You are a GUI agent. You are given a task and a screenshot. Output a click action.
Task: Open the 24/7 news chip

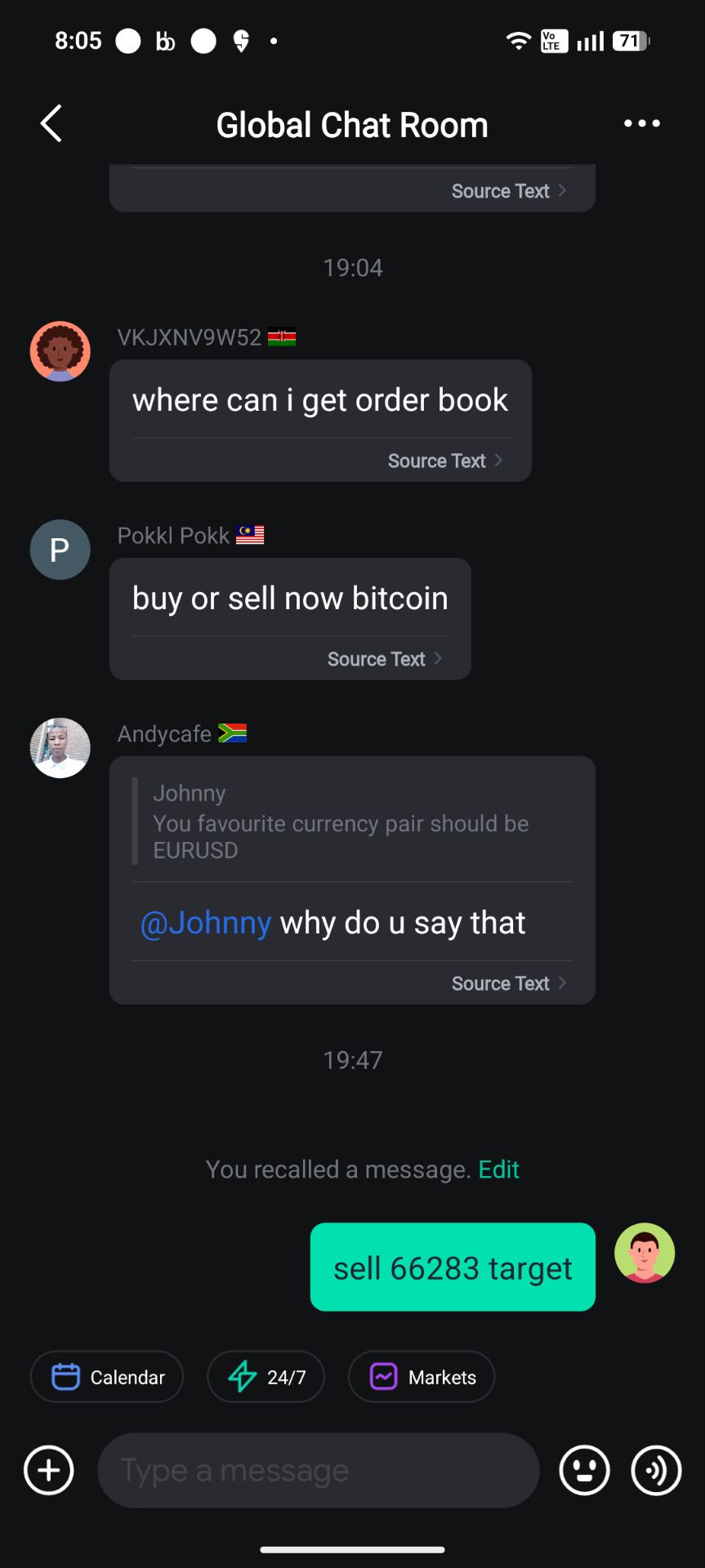[x=266, y=1377]
